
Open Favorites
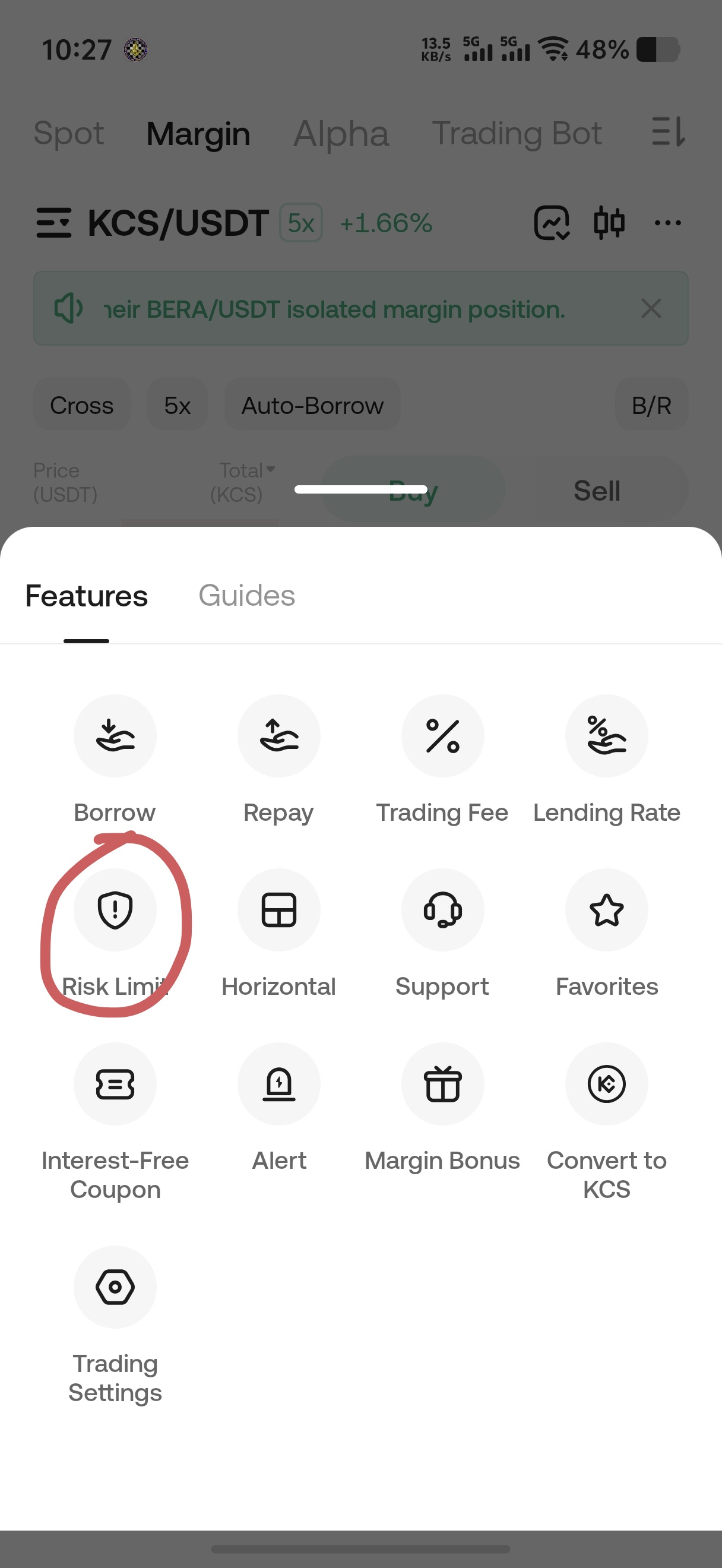[606, 910]
